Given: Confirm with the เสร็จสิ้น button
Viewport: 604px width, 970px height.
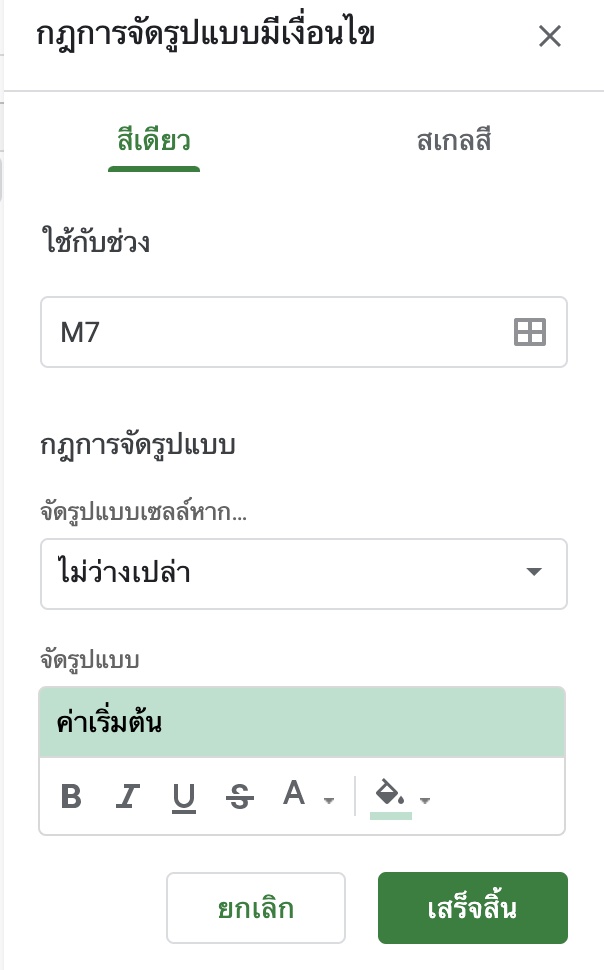Looking at the screenshot, I should point(473,908).
